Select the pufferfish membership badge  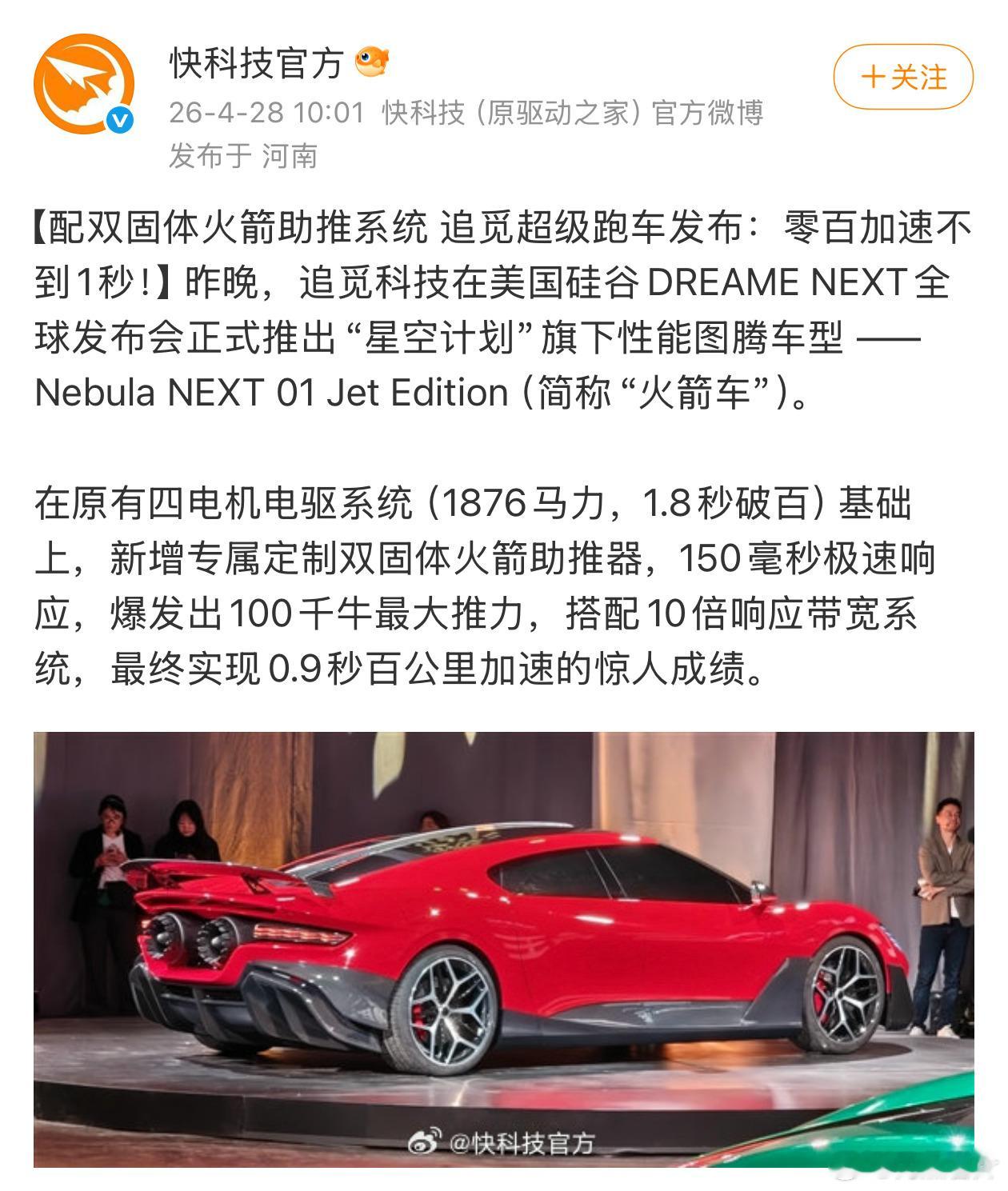[374, 60]
